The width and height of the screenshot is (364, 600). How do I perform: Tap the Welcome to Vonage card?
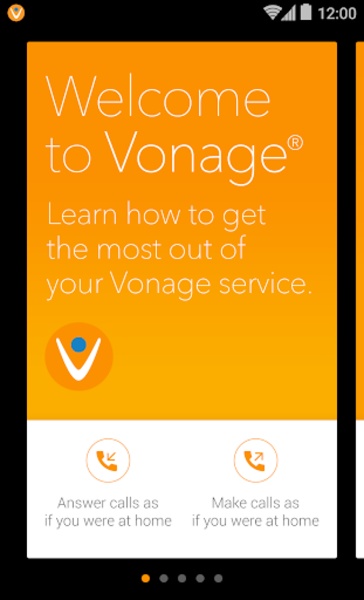[182, 300]
